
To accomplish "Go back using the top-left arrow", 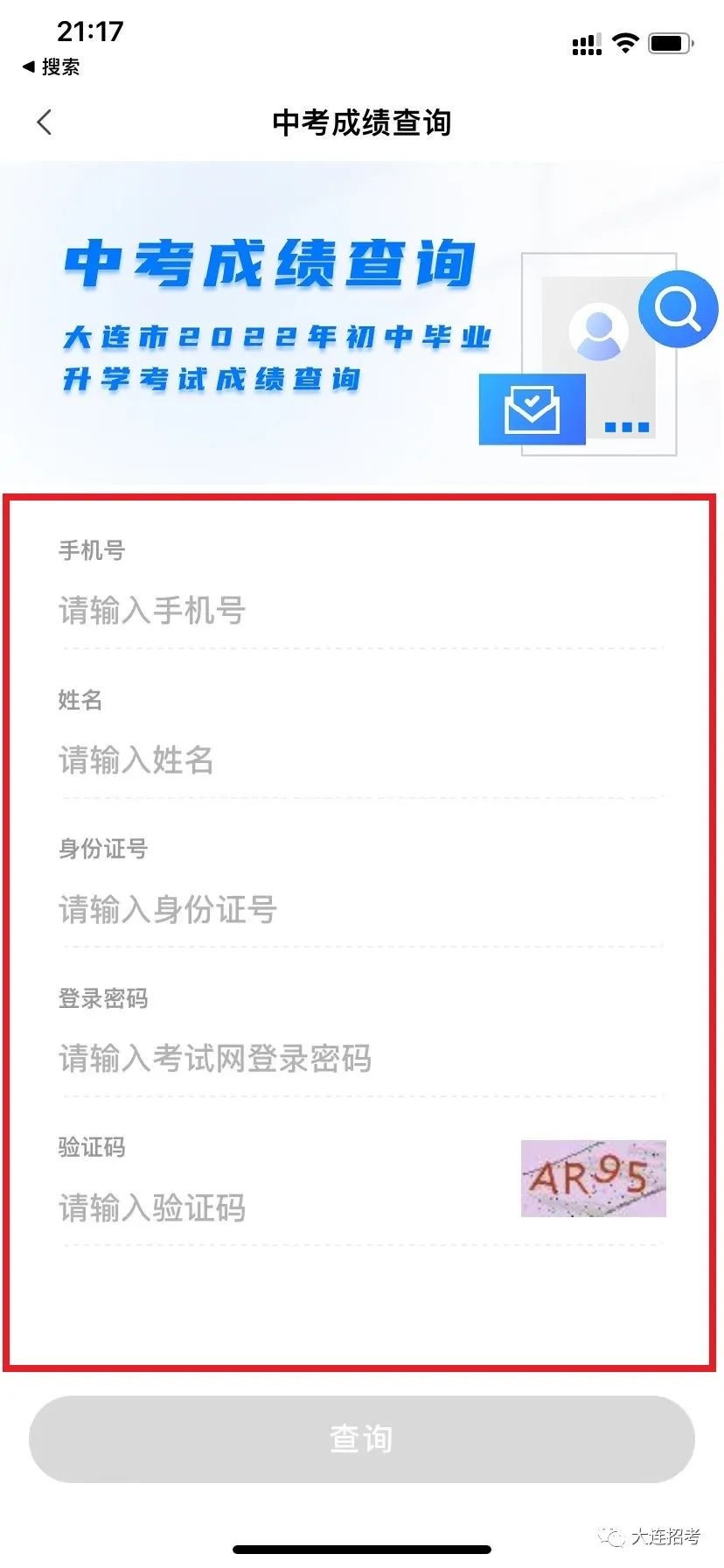I will [x=45, y=122].
